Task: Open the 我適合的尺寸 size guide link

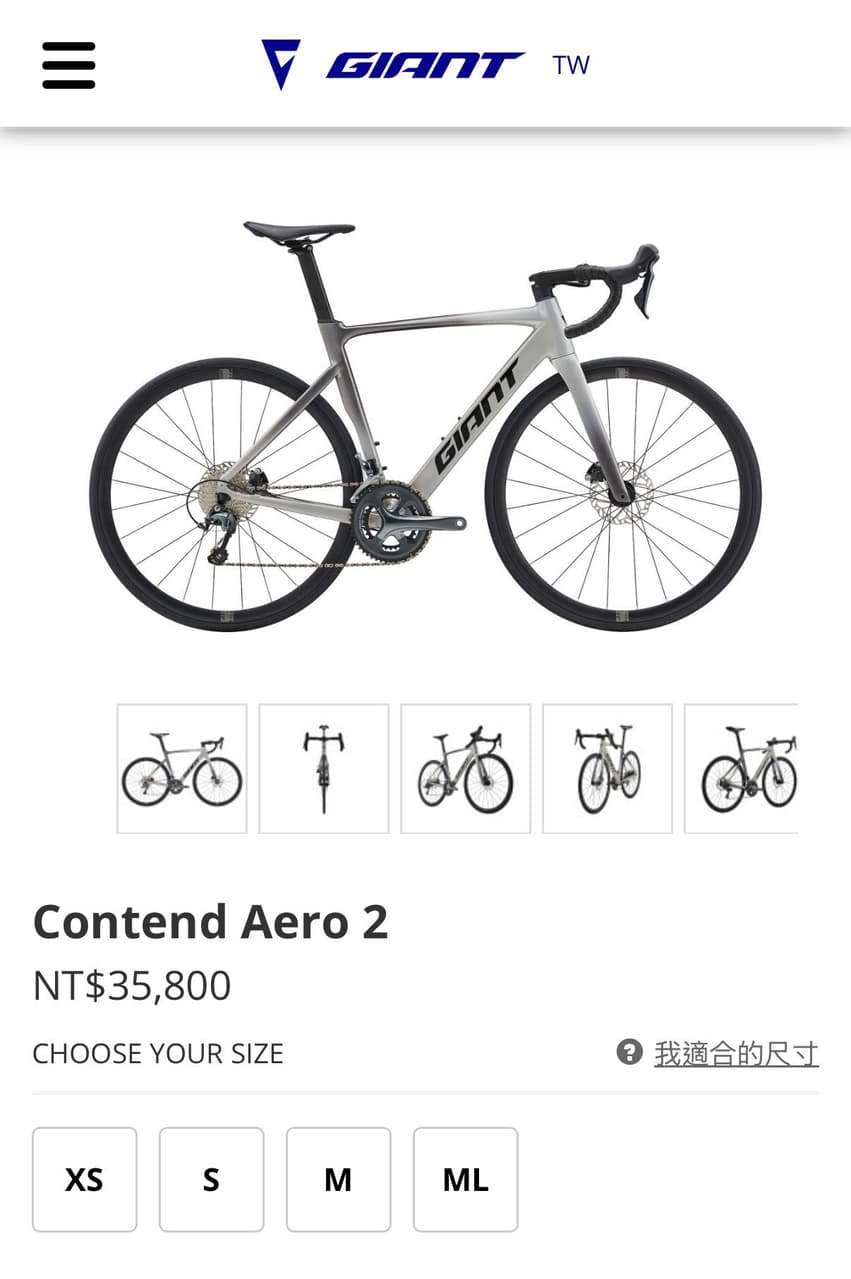Action: pos(735,1053)
